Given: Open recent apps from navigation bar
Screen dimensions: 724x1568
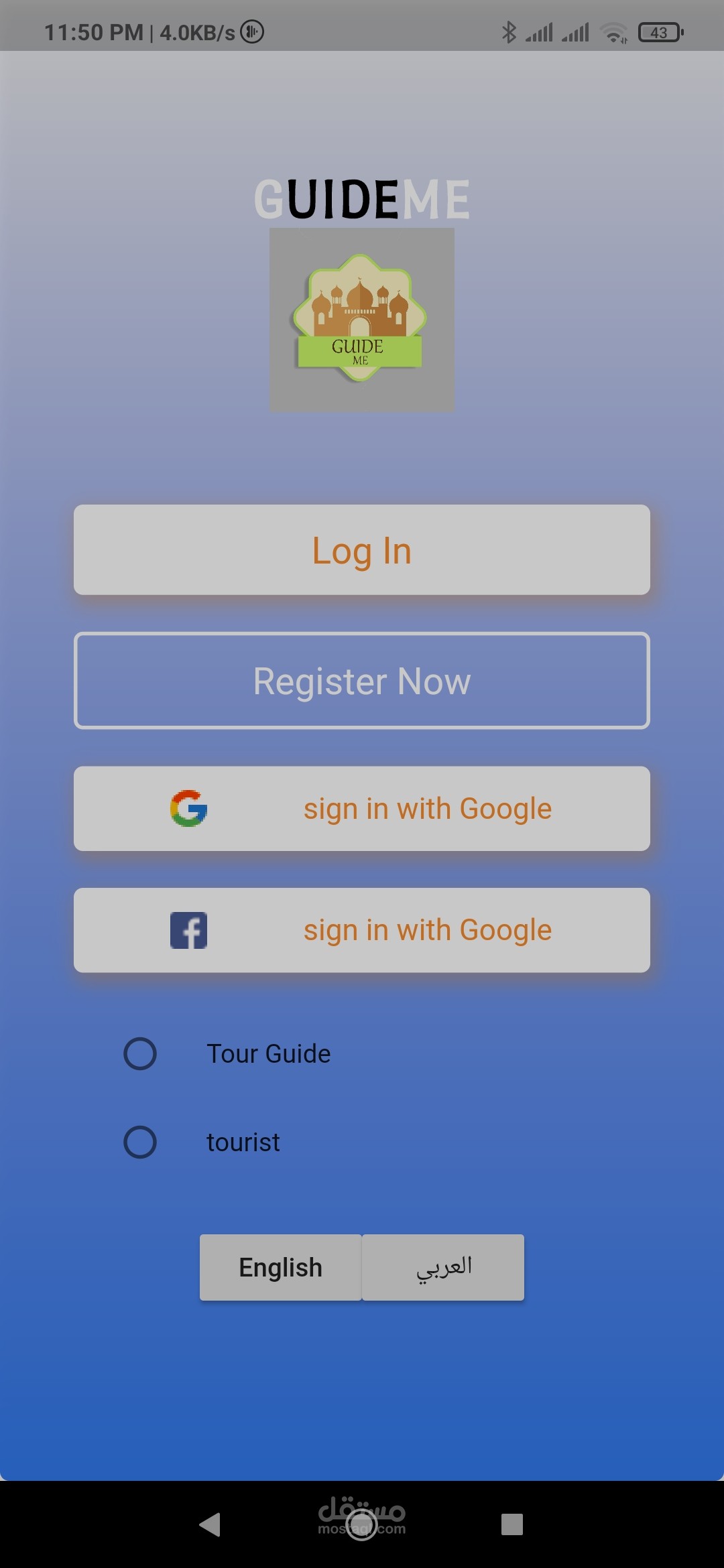Looking at the screenshot, I should pos(512,1524).
